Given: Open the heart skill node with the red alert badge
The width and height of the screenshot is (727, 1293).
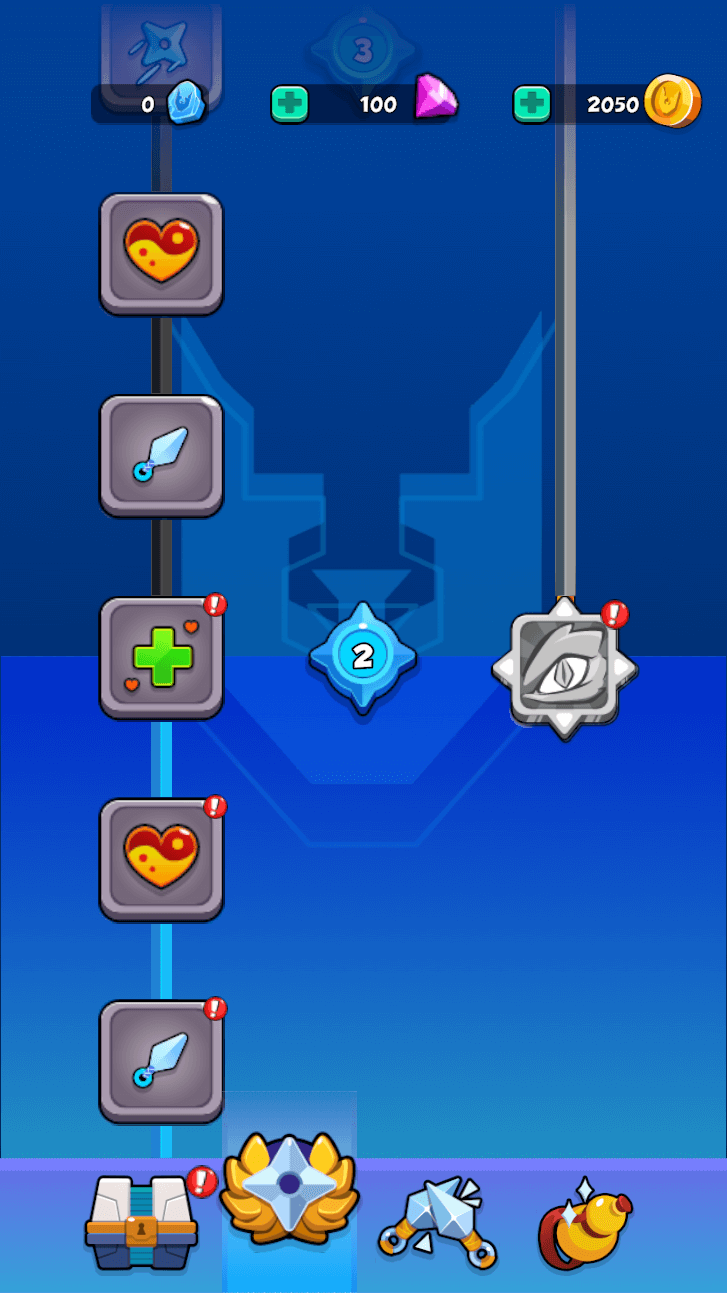Looking at the screenshot, I should pos(161,859).
